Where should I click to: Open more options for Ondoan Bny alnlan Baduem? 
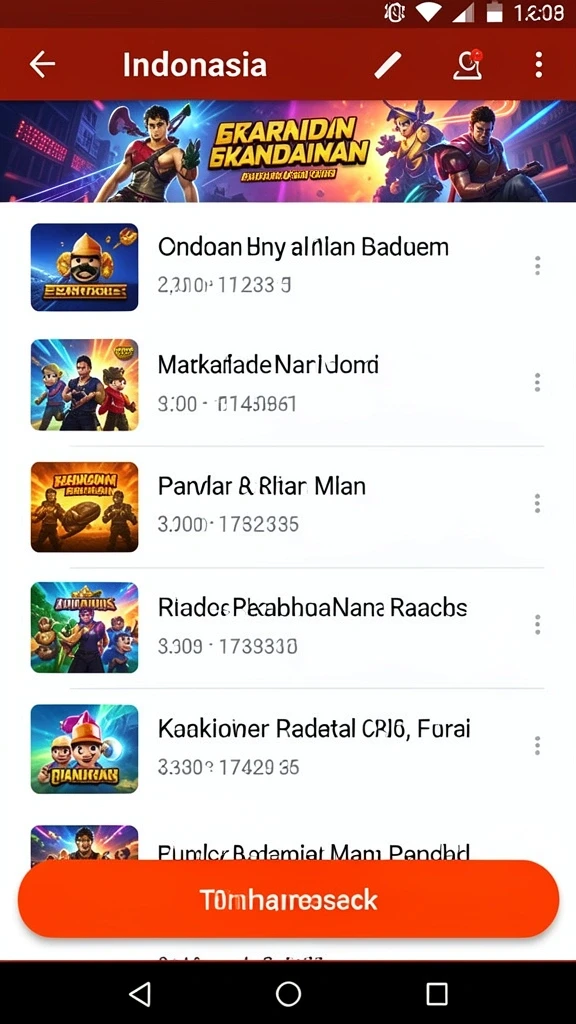[x=537, y=266]
